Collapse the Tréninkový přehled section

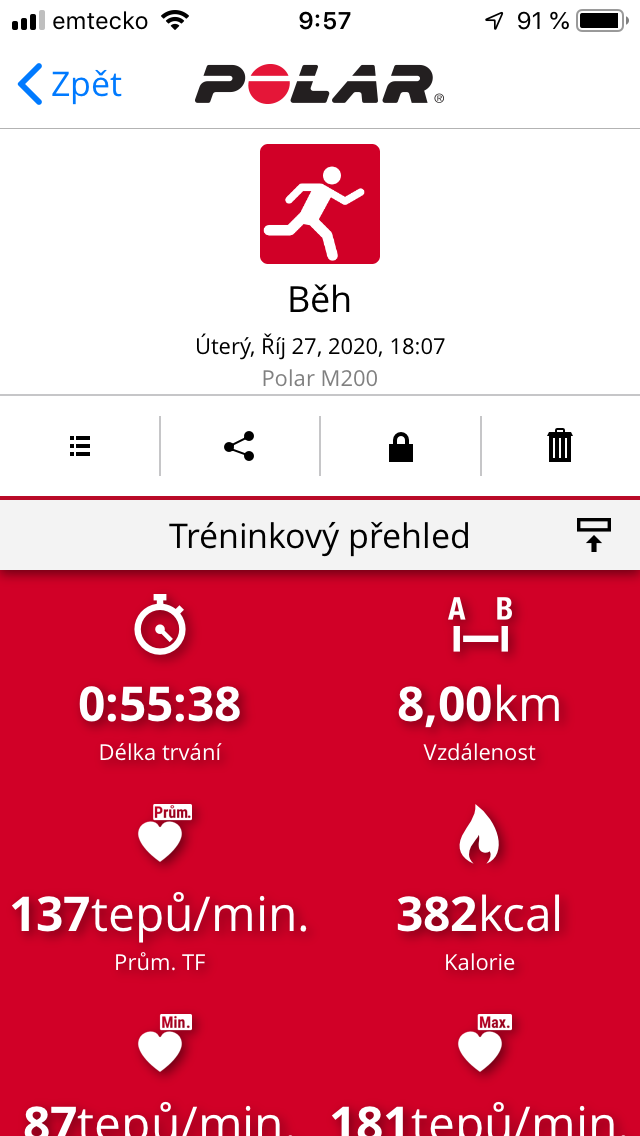594,535
